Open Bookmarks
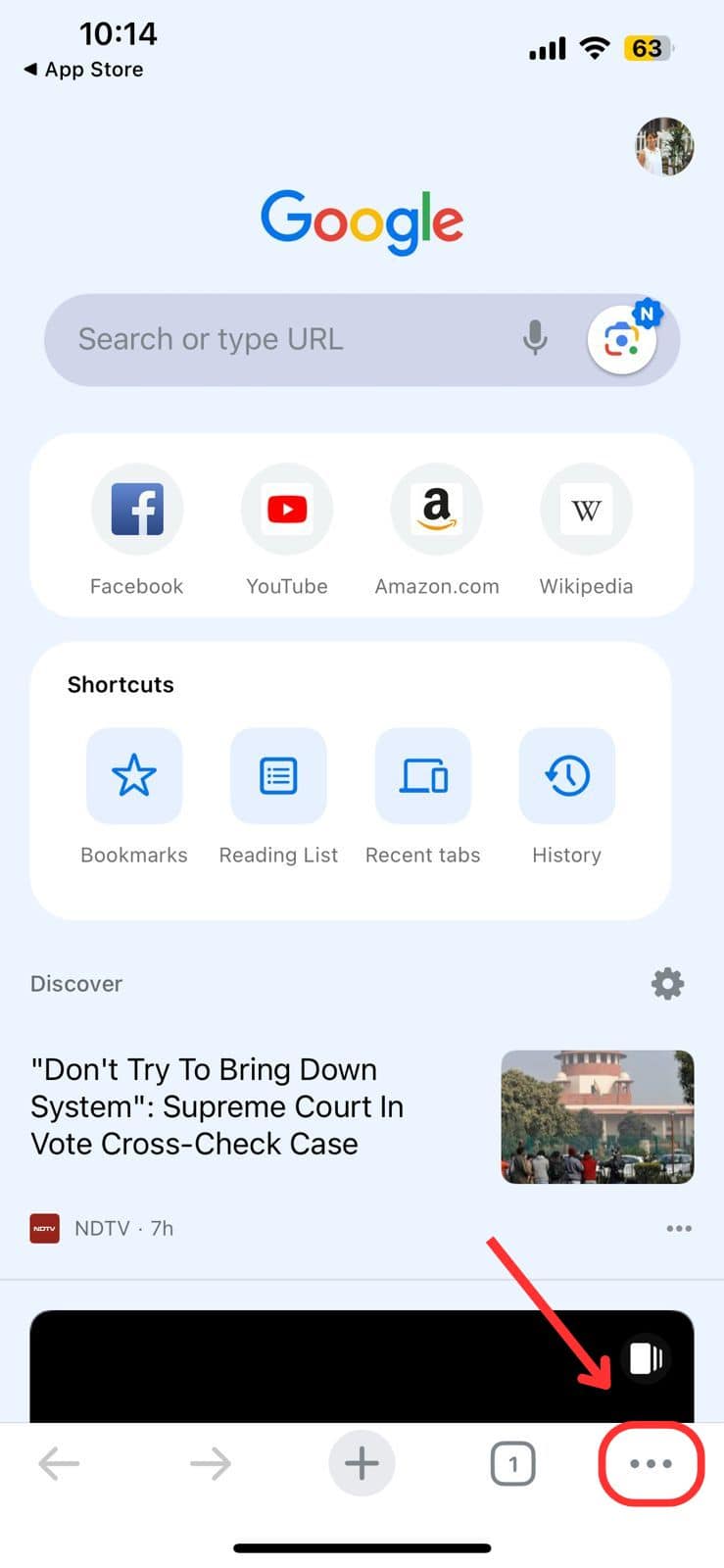Viewport: 724px width, 1568px height. coord(134,776)
